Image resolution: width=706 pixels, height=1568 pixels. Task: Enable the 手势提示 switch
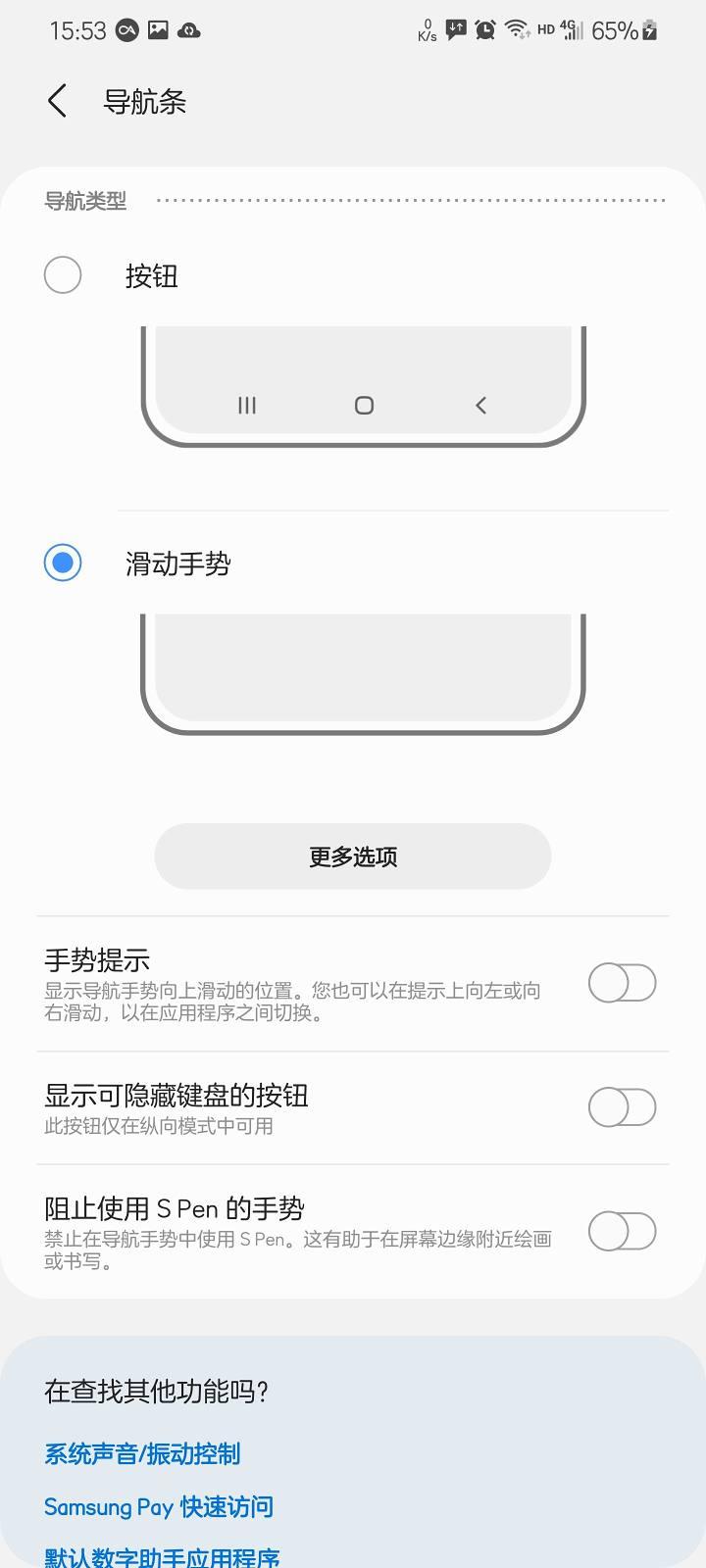(x=622, y=983)
